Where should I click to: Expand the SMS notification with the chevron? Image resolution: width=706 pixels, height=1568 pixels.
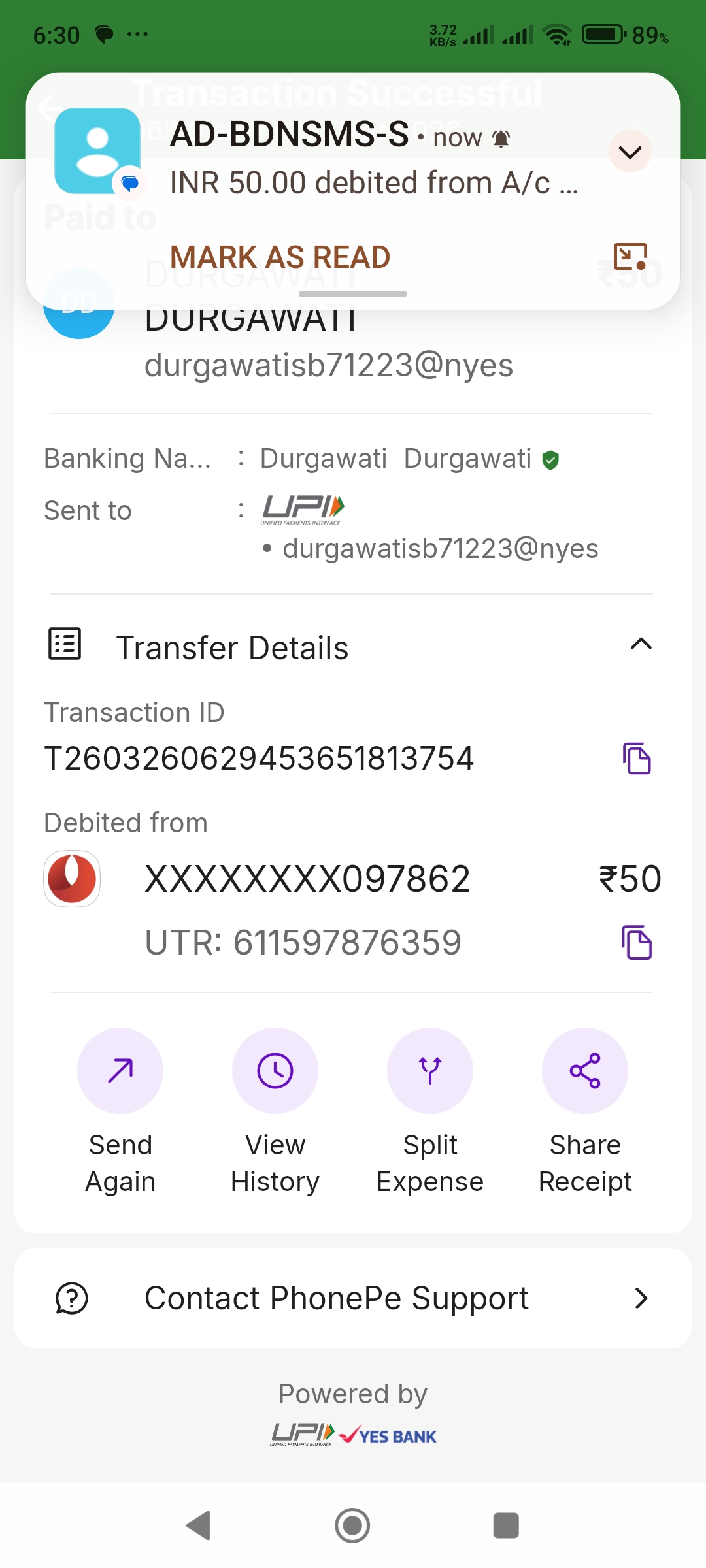pyautogui.click(x=630, y=152)
